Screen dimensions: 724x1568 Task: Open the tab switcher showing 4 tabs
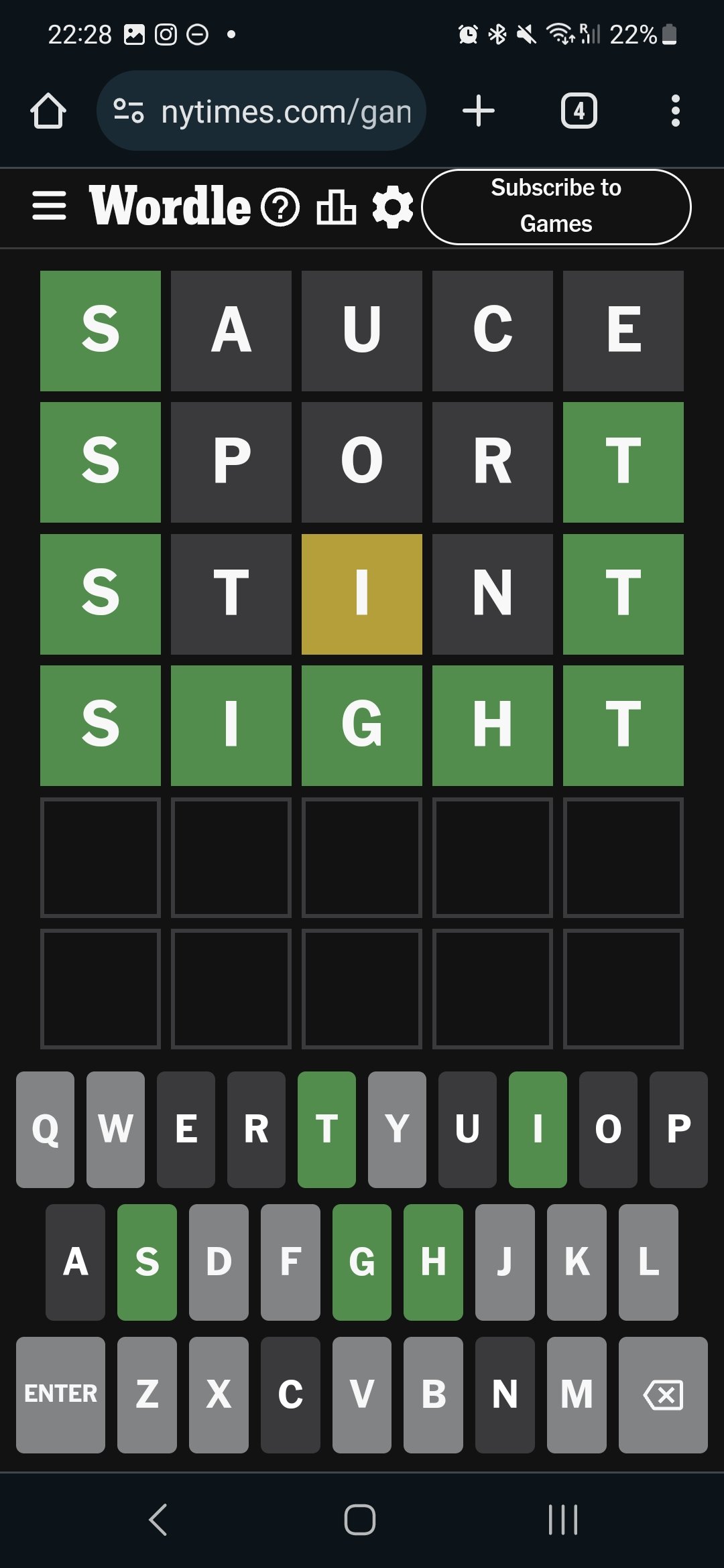[x=579, y=111]
